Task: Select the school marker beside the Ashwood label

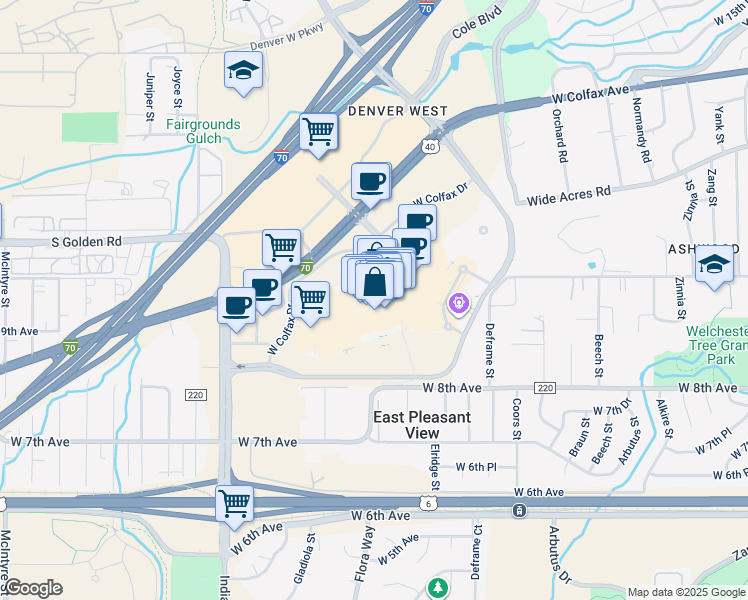Action: coord(714,265)
